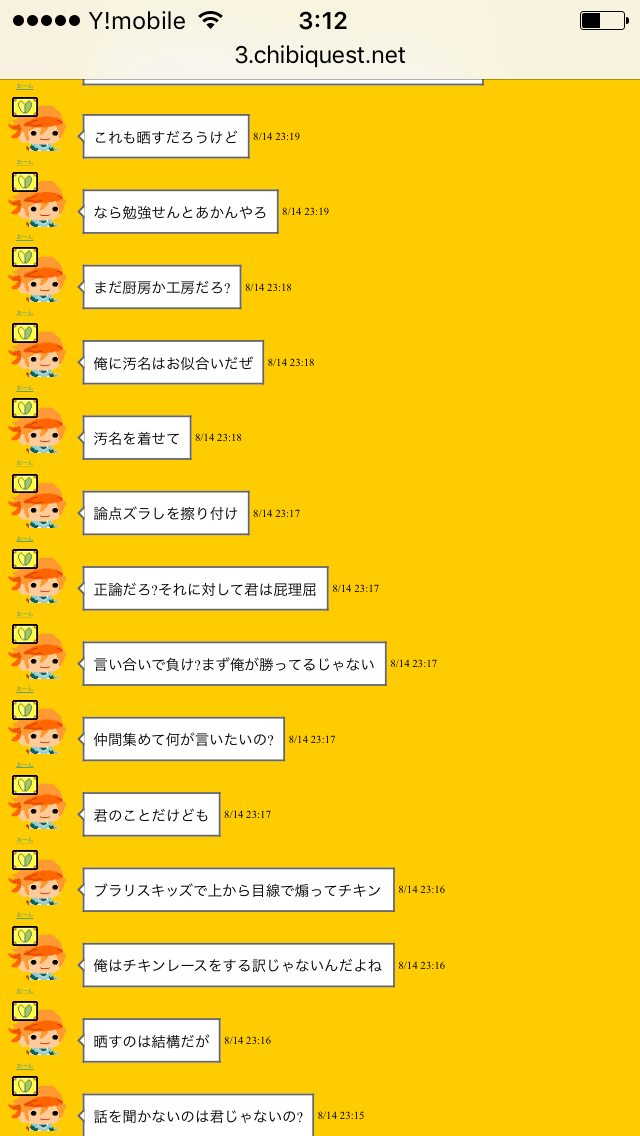
Task: Open username link above なら勉強せんとあかんやろ message
Action: click(25, 161)
